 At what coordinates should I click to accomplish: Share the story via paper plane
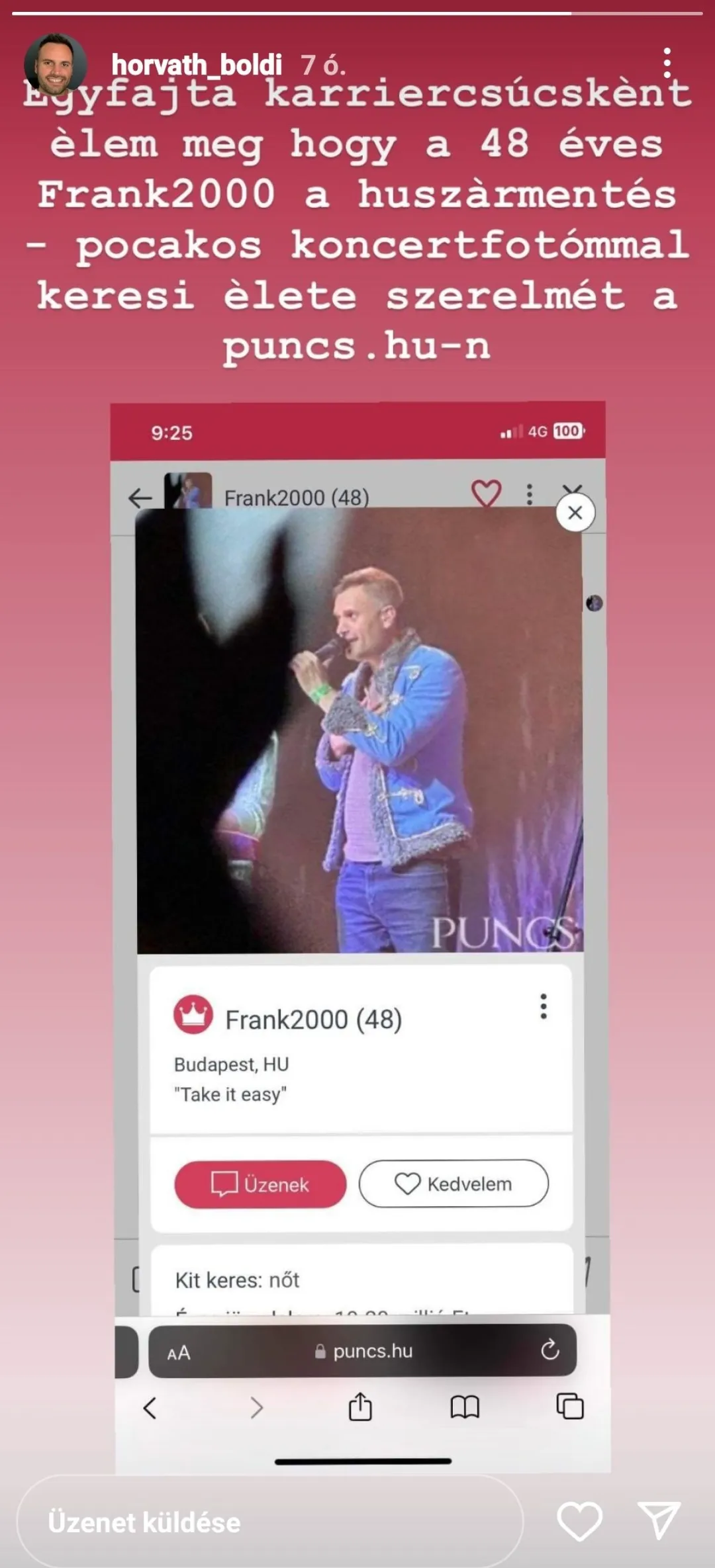click(x=659, y=1520)
